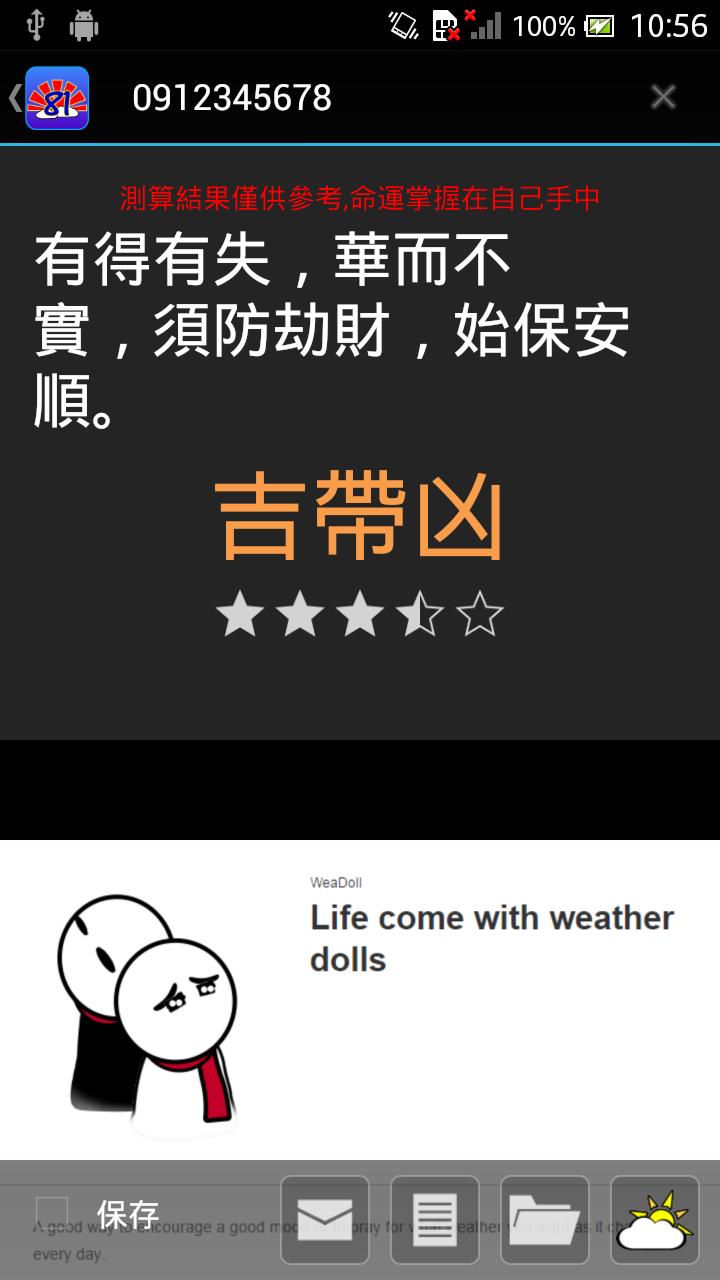
Task: Go back via the 81 app icon
Action: pyautogui.click(x=56, y=98)
